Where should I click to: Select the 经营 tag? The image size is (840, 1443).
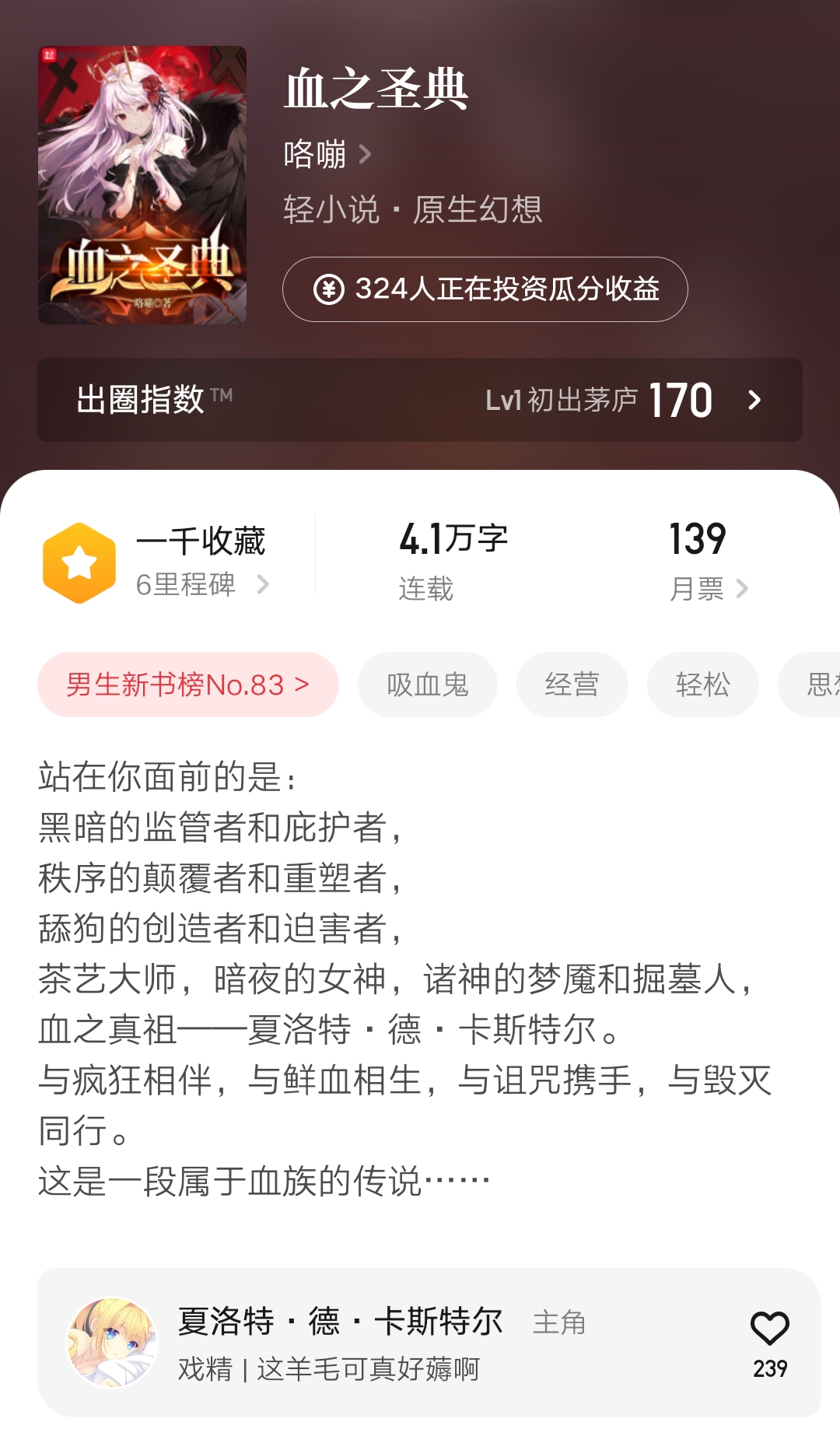[x=572, y=685]
